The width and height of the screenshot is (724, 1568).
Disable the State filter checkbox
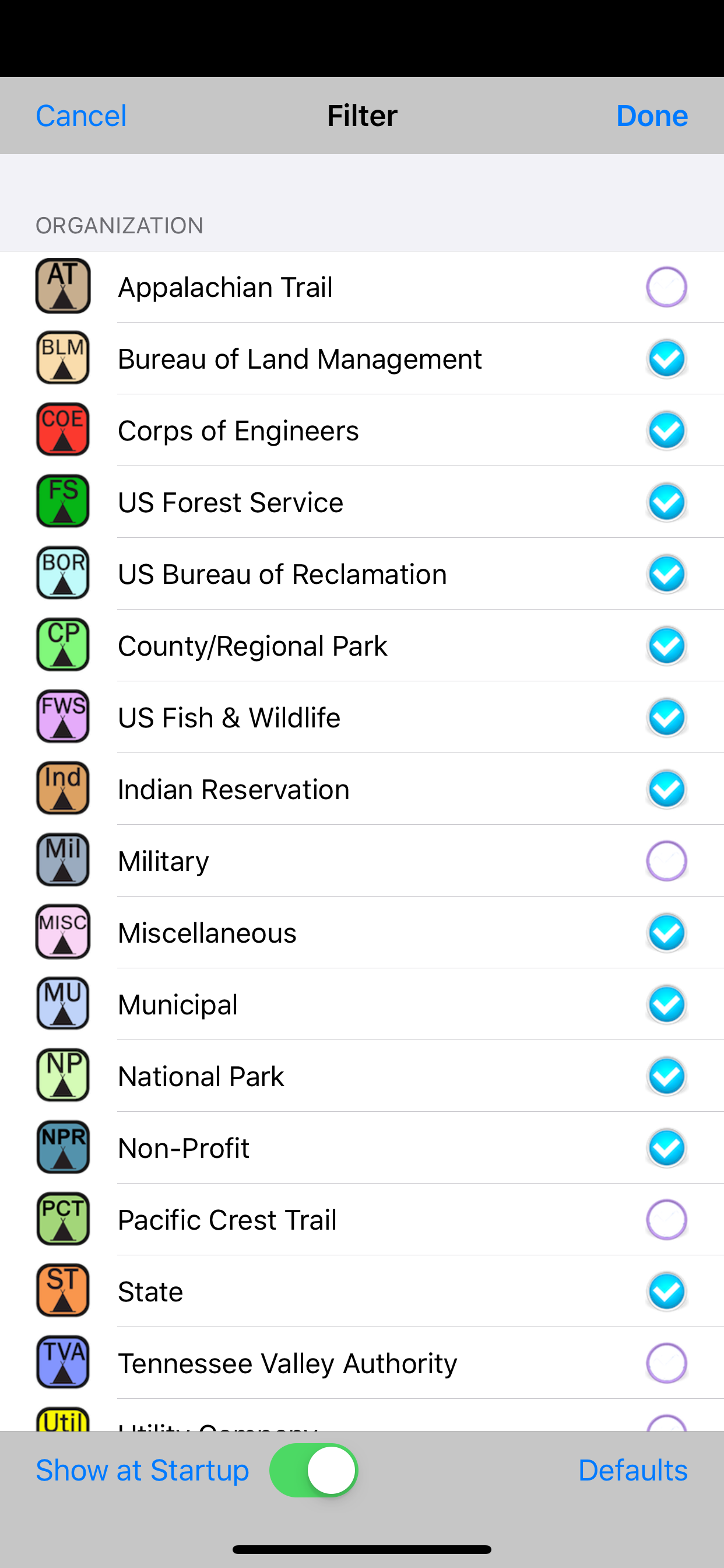click(666, 1290)
